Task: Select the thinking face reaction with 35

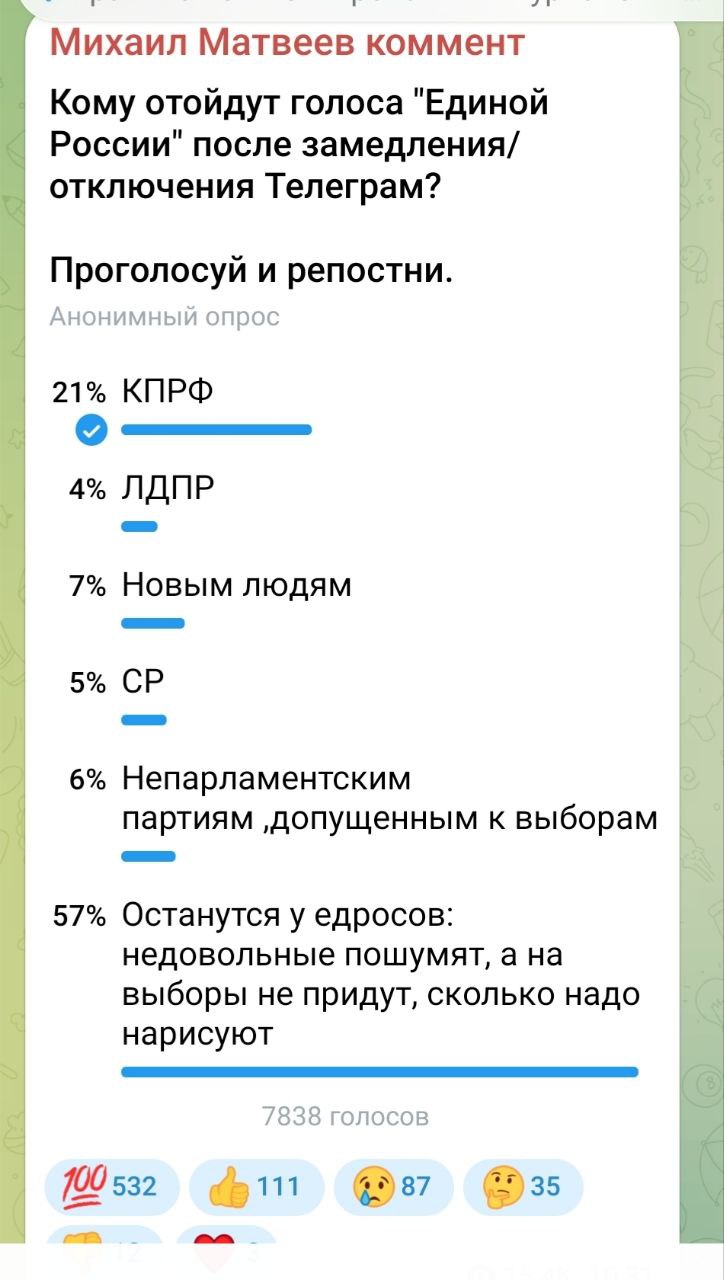Action: pos(523,1186)
